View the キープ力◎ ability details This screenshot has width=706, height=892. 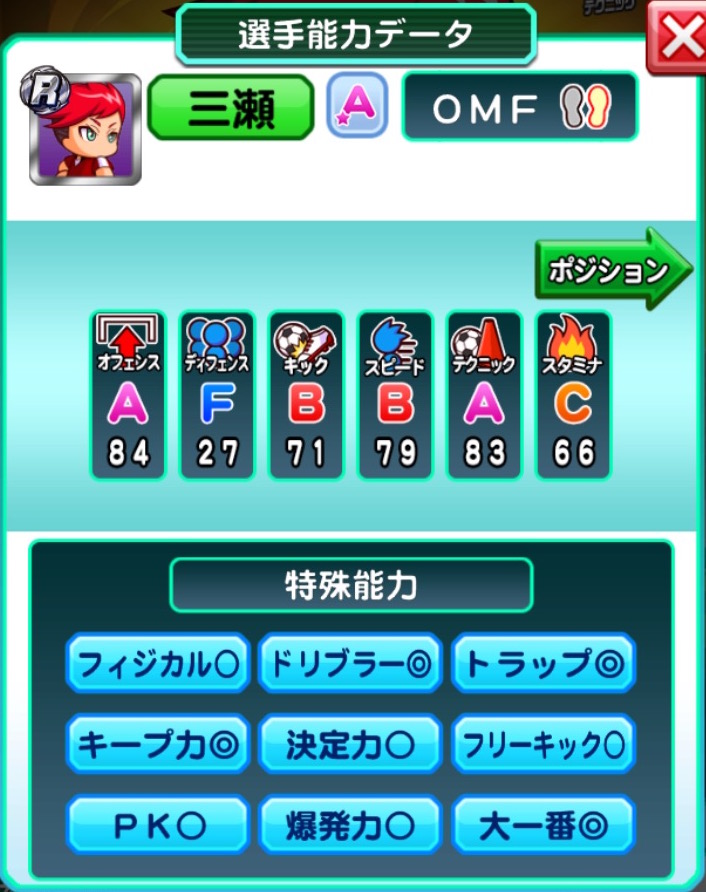(x=157, y=744)
